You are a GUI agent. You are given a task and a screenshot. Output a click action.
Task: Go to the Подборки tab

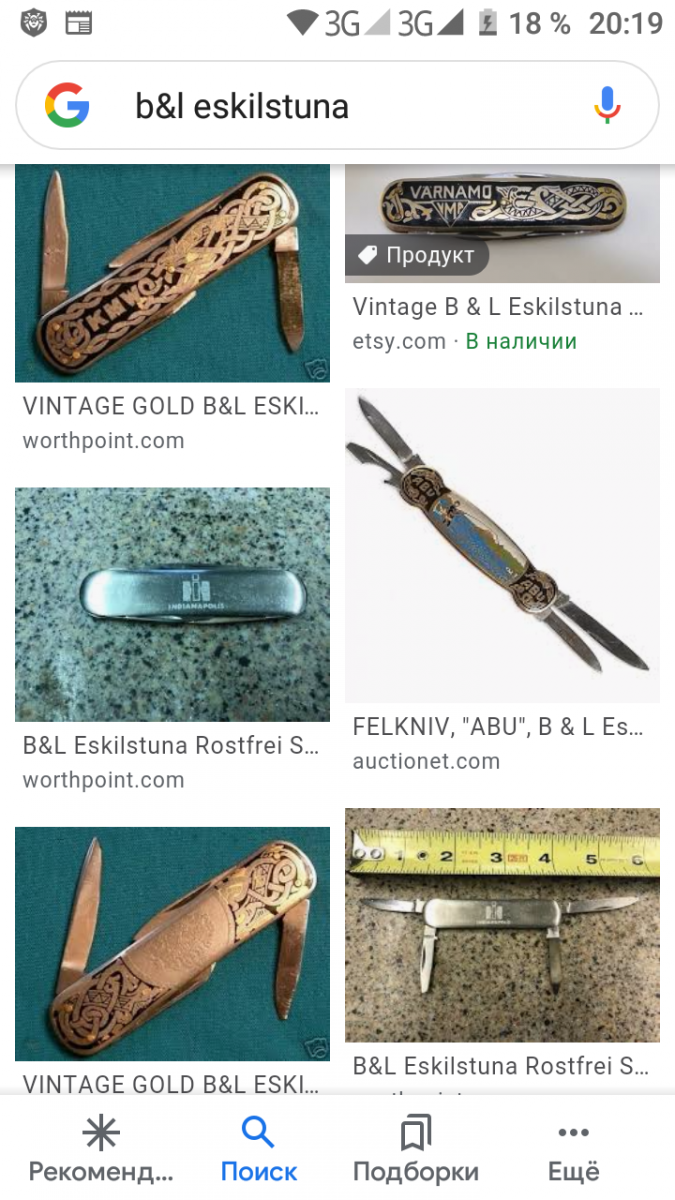click(x=415, y=1149)
